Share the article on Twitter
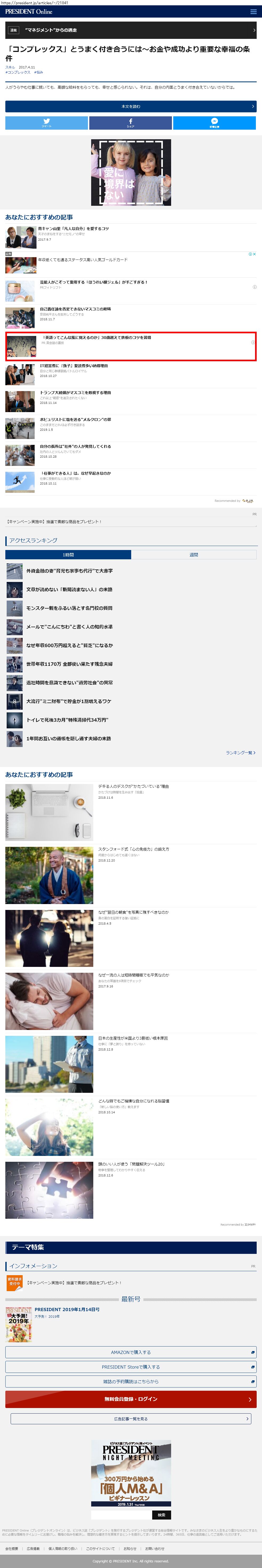 (47, 122)
